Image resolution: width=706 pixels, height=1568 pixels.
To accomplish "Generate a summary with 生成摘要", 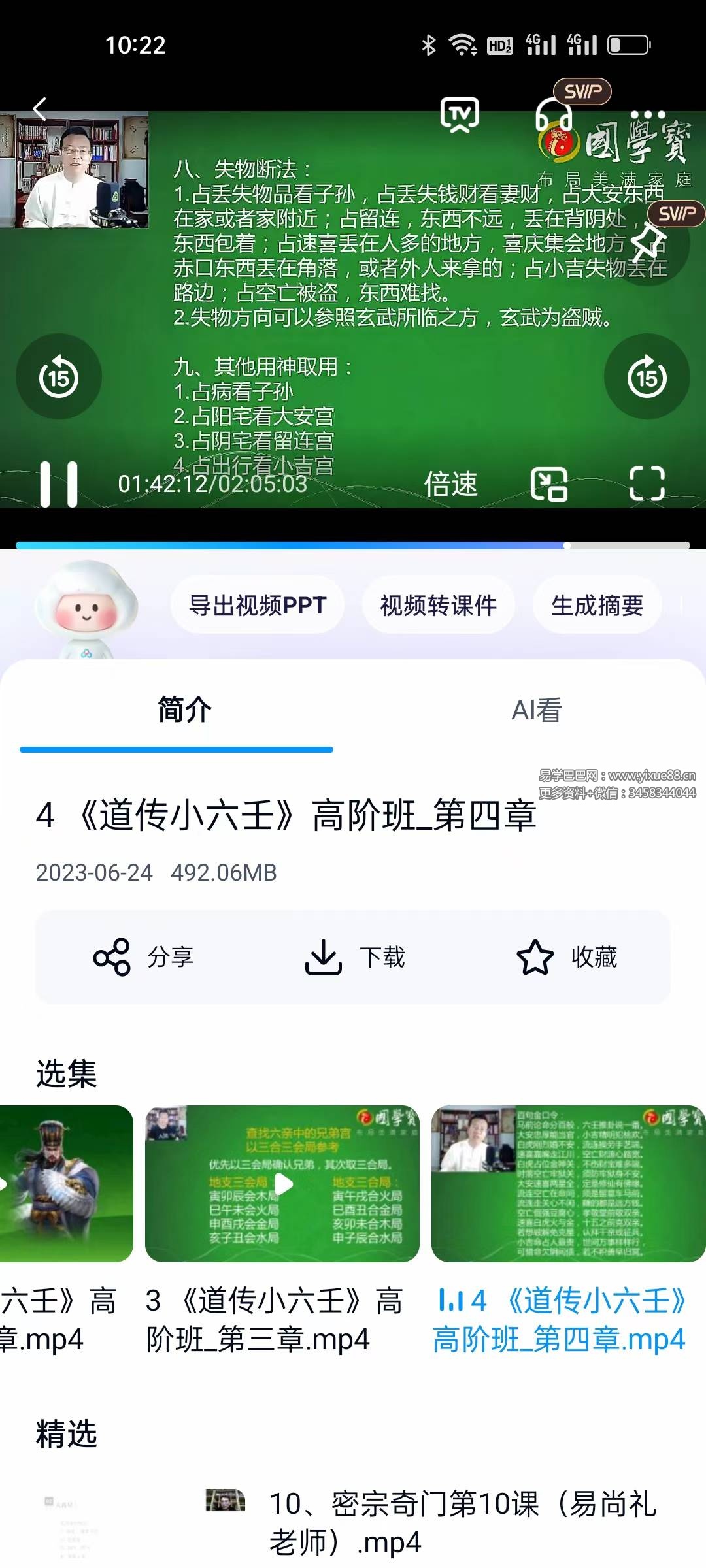I will point(597,605).
